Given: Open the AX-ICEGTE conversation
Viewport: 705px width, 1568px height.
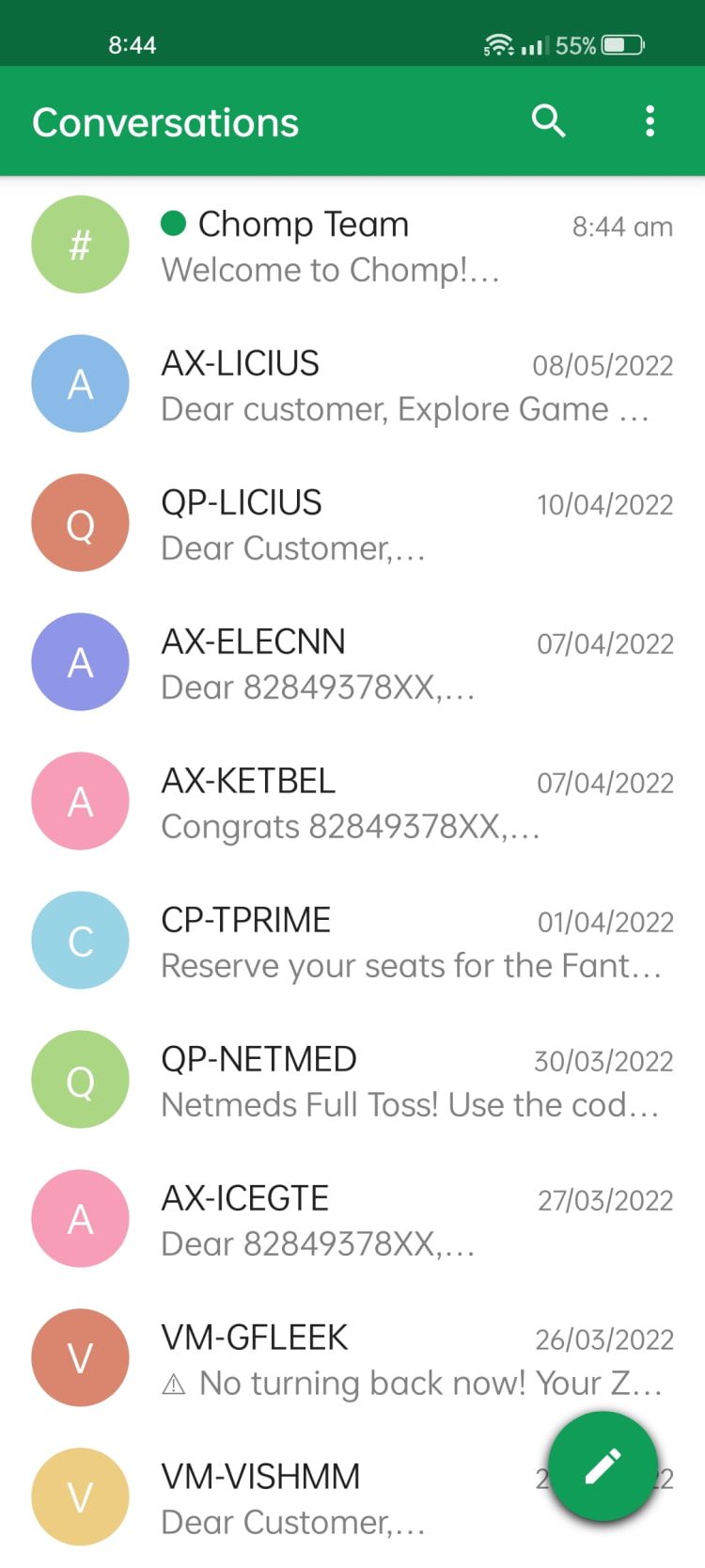Looking at the screenshot, I should tap(376, 1218).
